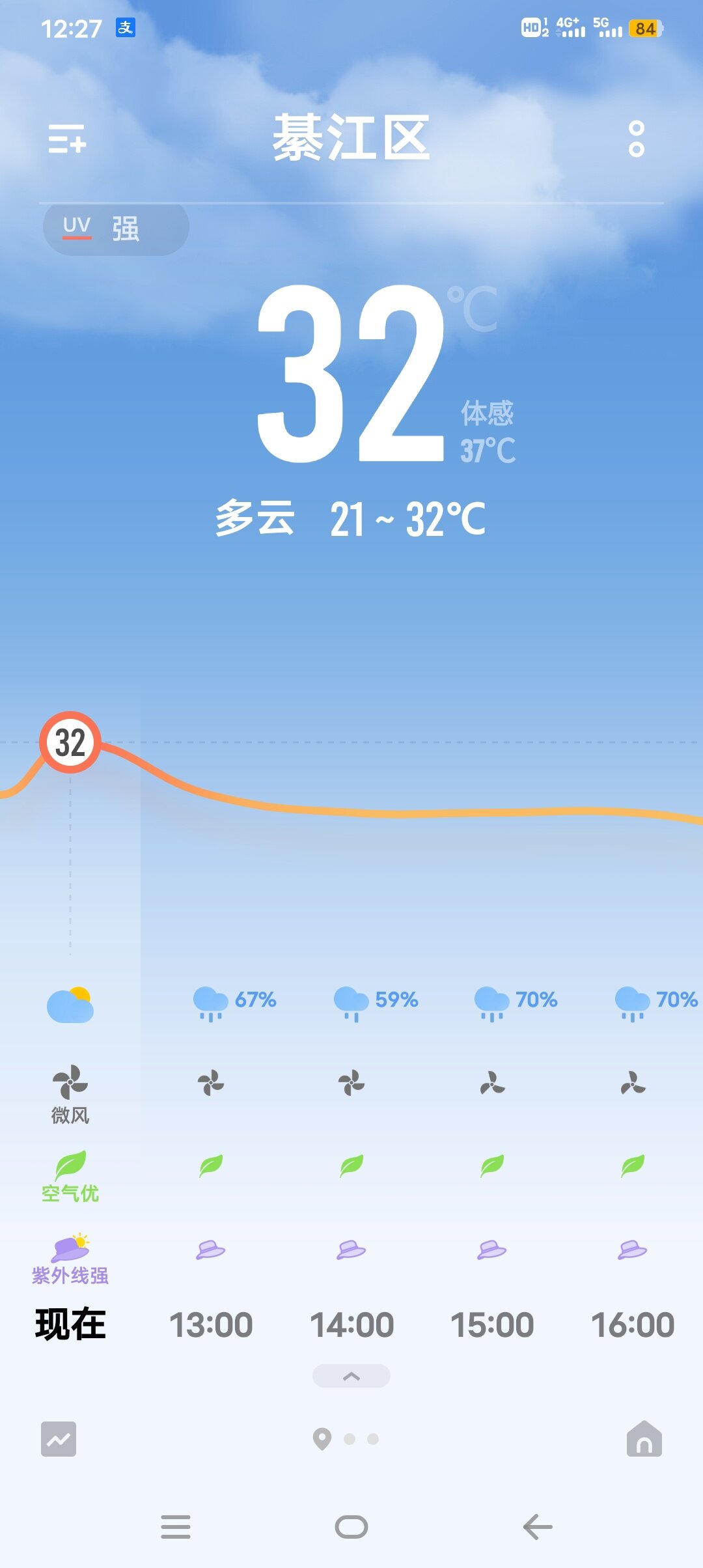Screen dimensions: 703x1568
Task: Open the more options menu
Action: pos(636,139)
